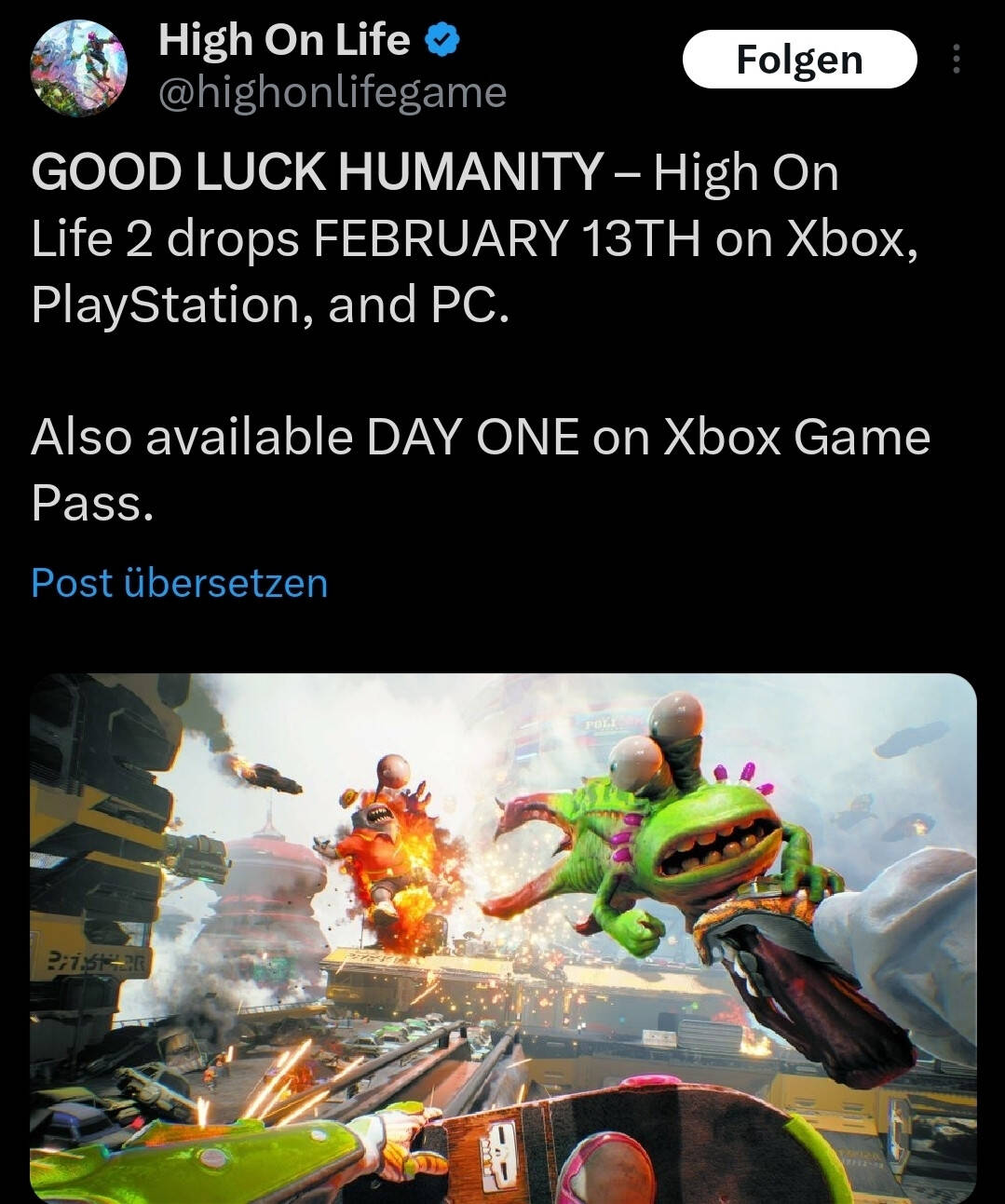Open High On Life profile picture
Image resolution: width=1005 pixels, height=1204 pixels.
click(79, 68)
